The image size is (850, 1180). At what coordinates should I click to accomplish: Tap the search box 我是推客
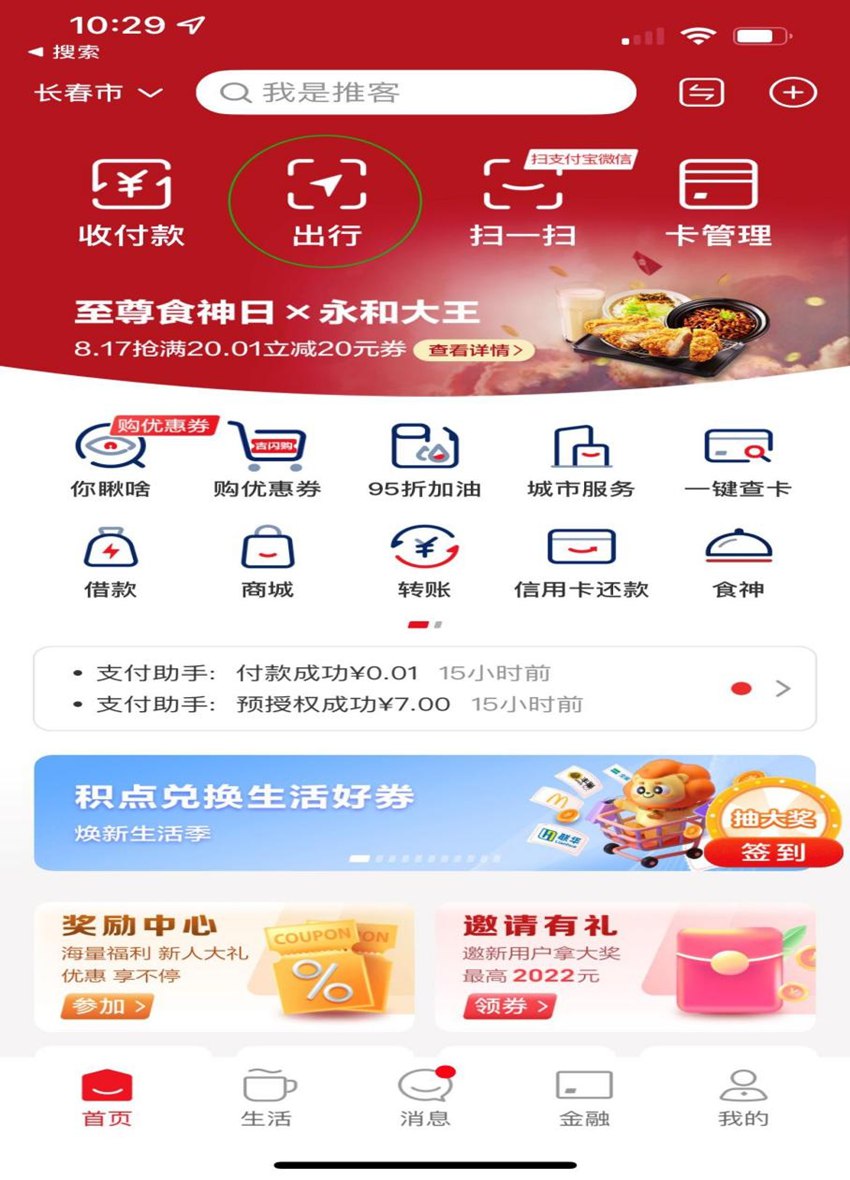tap(415, 93)
